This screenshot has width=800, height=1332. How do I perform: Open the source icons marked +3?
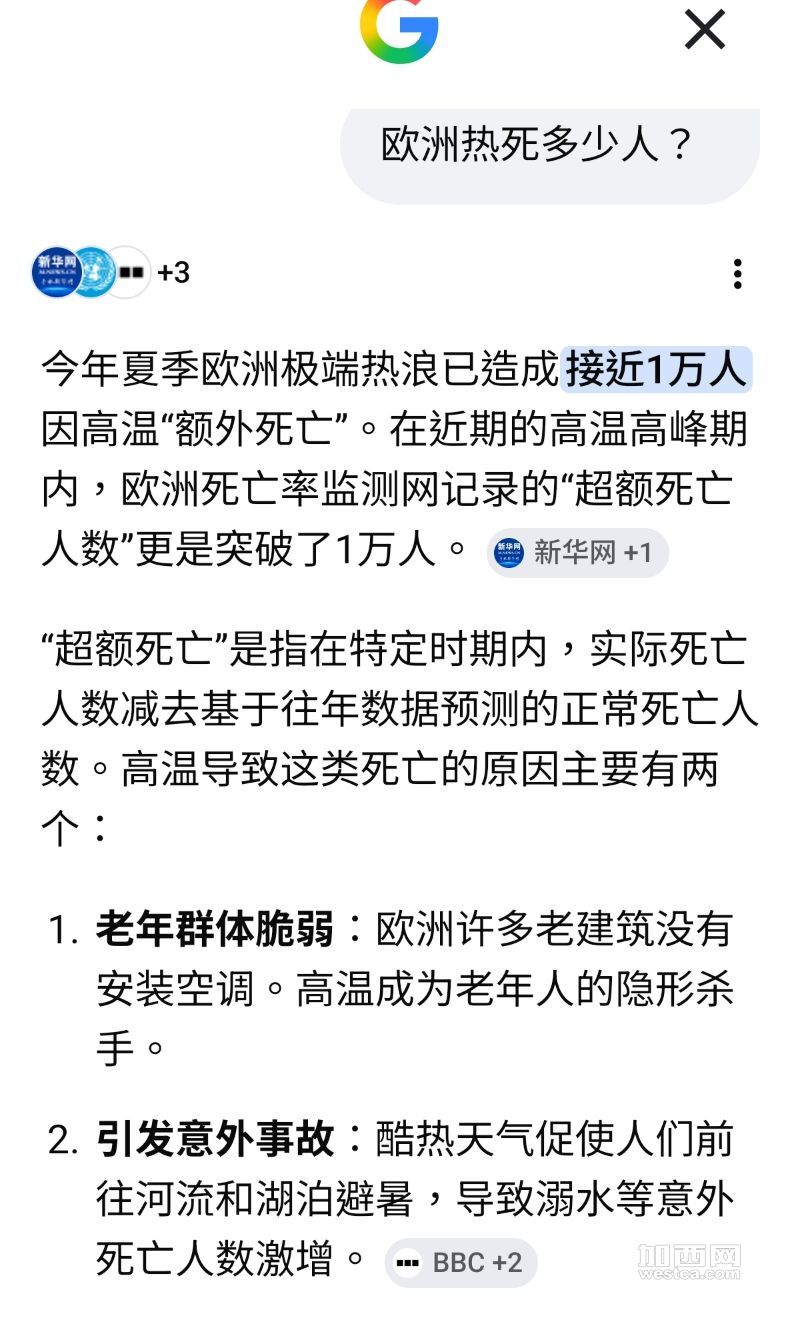coord(110,272)
